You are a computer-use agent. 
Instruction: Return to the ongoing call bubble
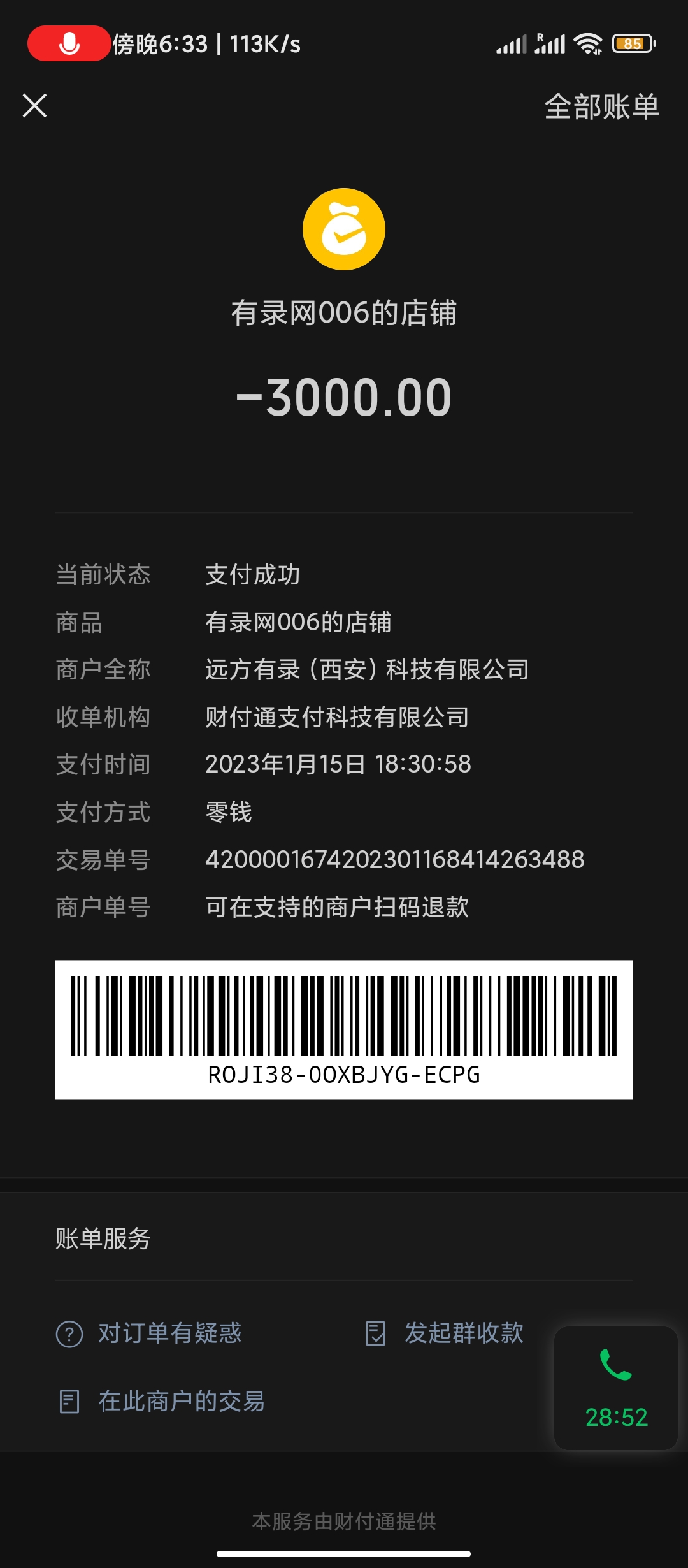pyautogui.click(x=615, y=1388)
